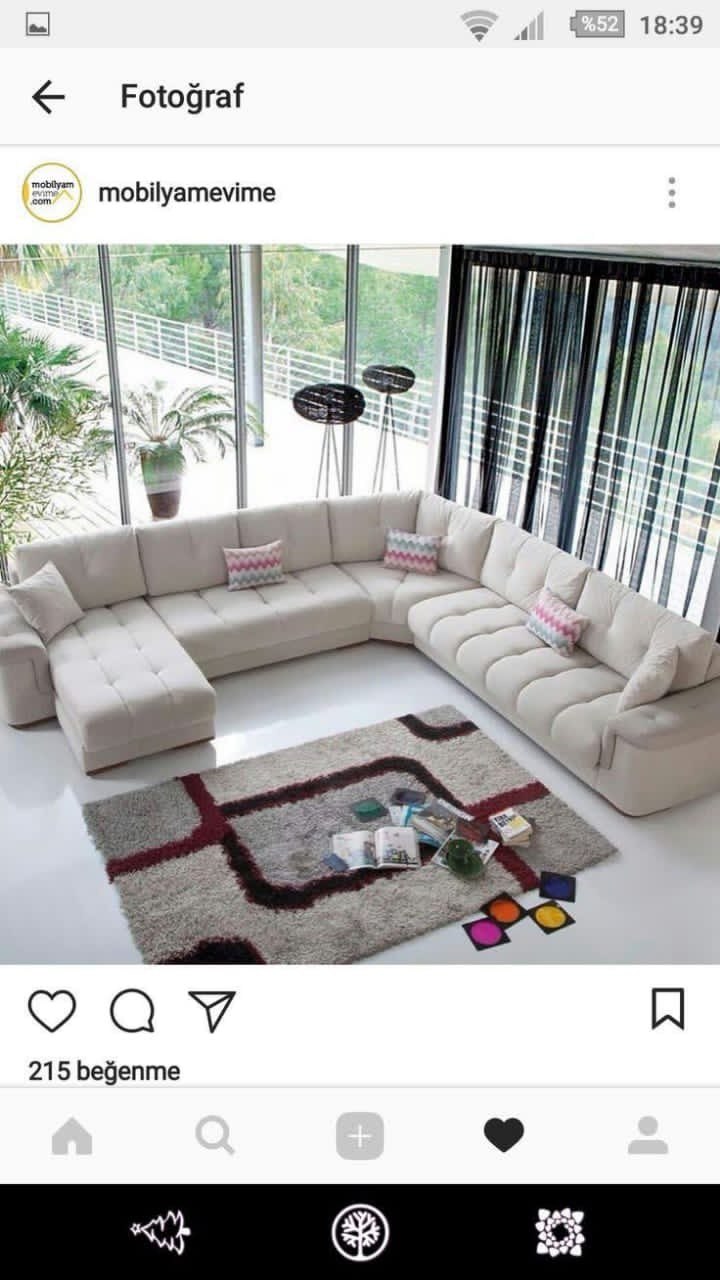The width and height of the screenshot is (720, 1280).
Task: Open the sofa photo post
Action: (x=360, y=604)
